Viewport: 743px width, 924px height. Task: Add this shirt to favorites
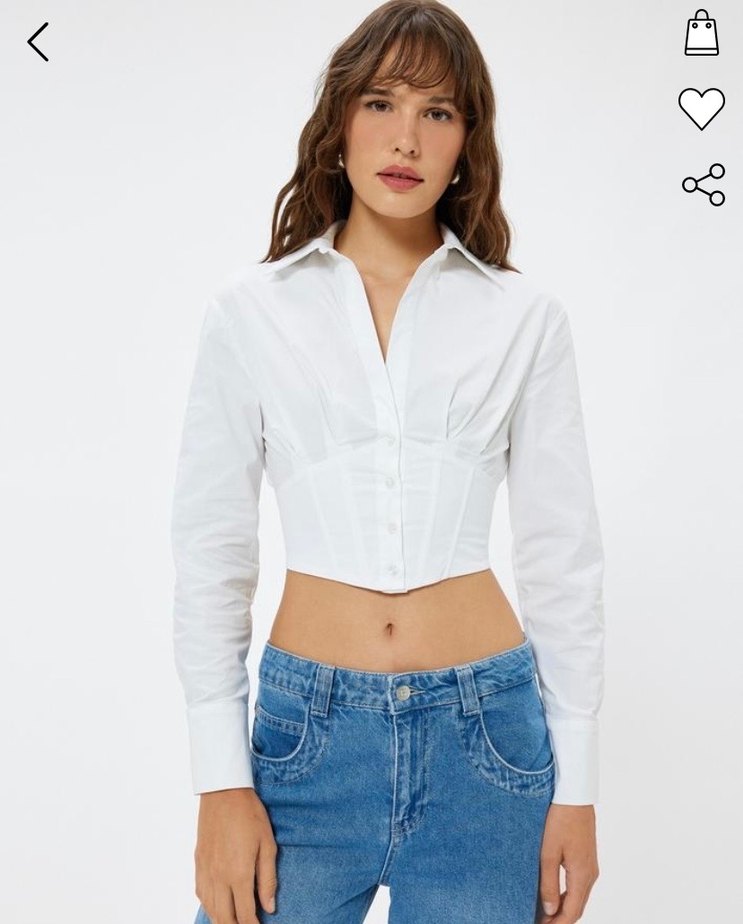(x=701, y=108)
